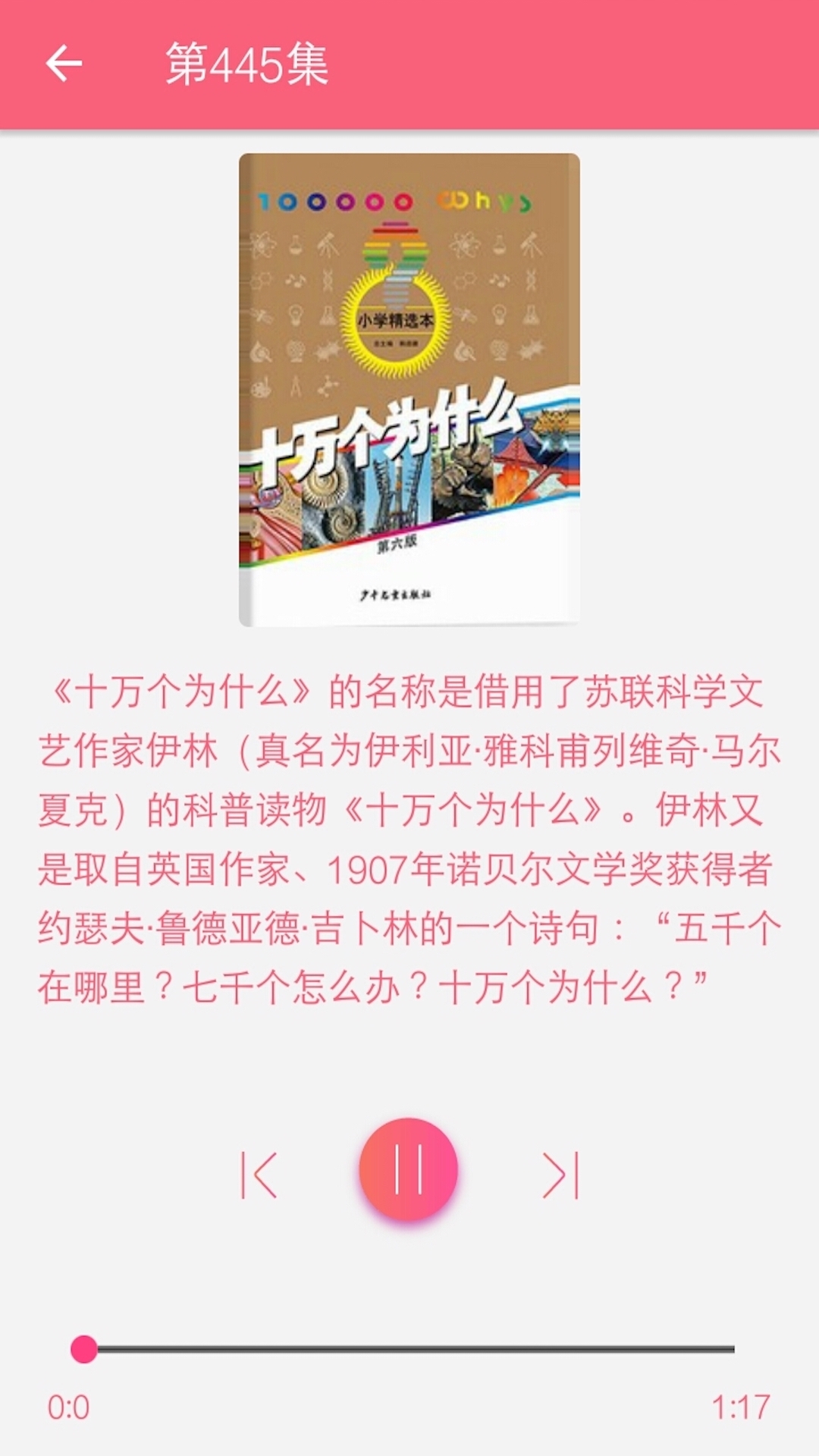Image resolution: width=819 pixels, height=1456 pixels.
Task: Tap the back arrow to exit the player
Action: [x=64, y=62]
